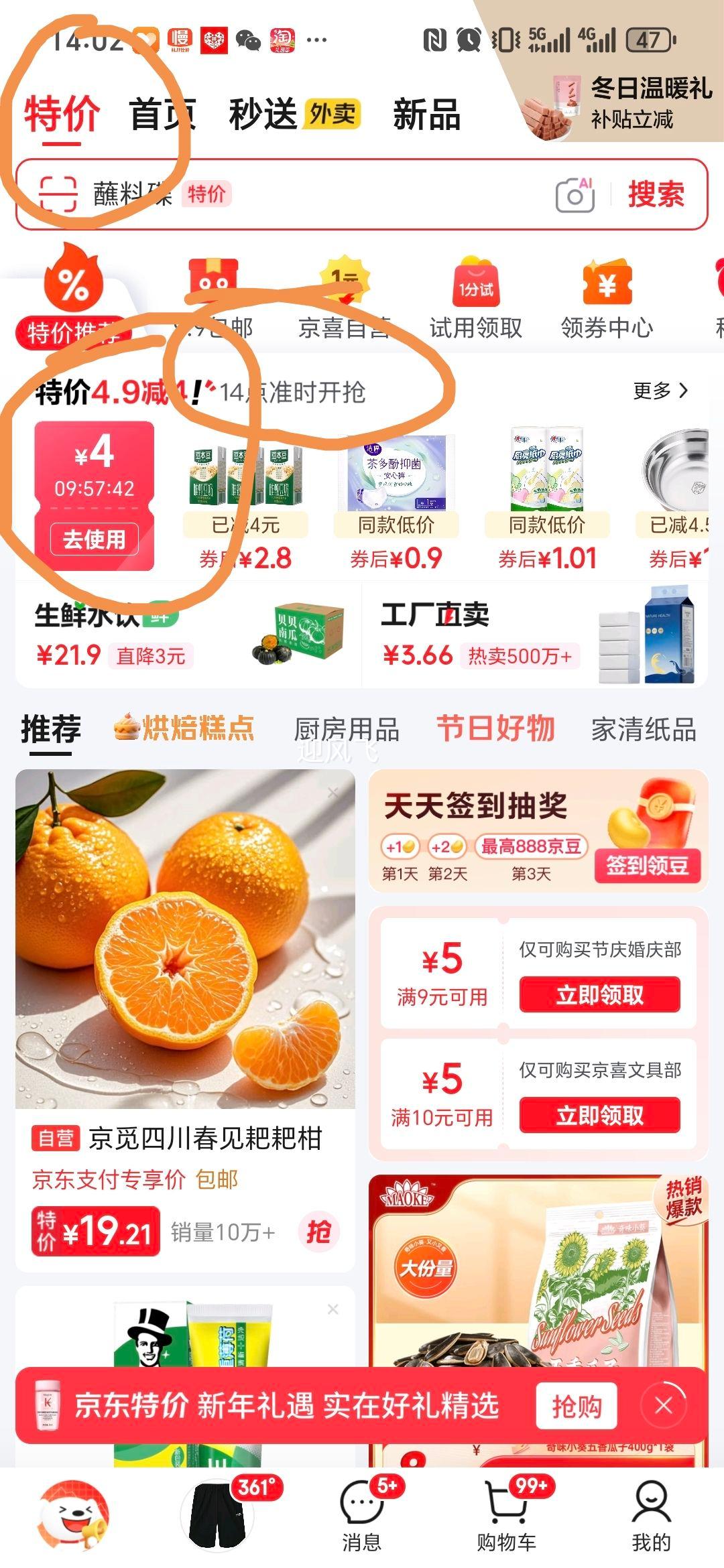Claim the ¥5 coupon via 立即领取
Screen dimensions: 724x1568
pos(600,994)
